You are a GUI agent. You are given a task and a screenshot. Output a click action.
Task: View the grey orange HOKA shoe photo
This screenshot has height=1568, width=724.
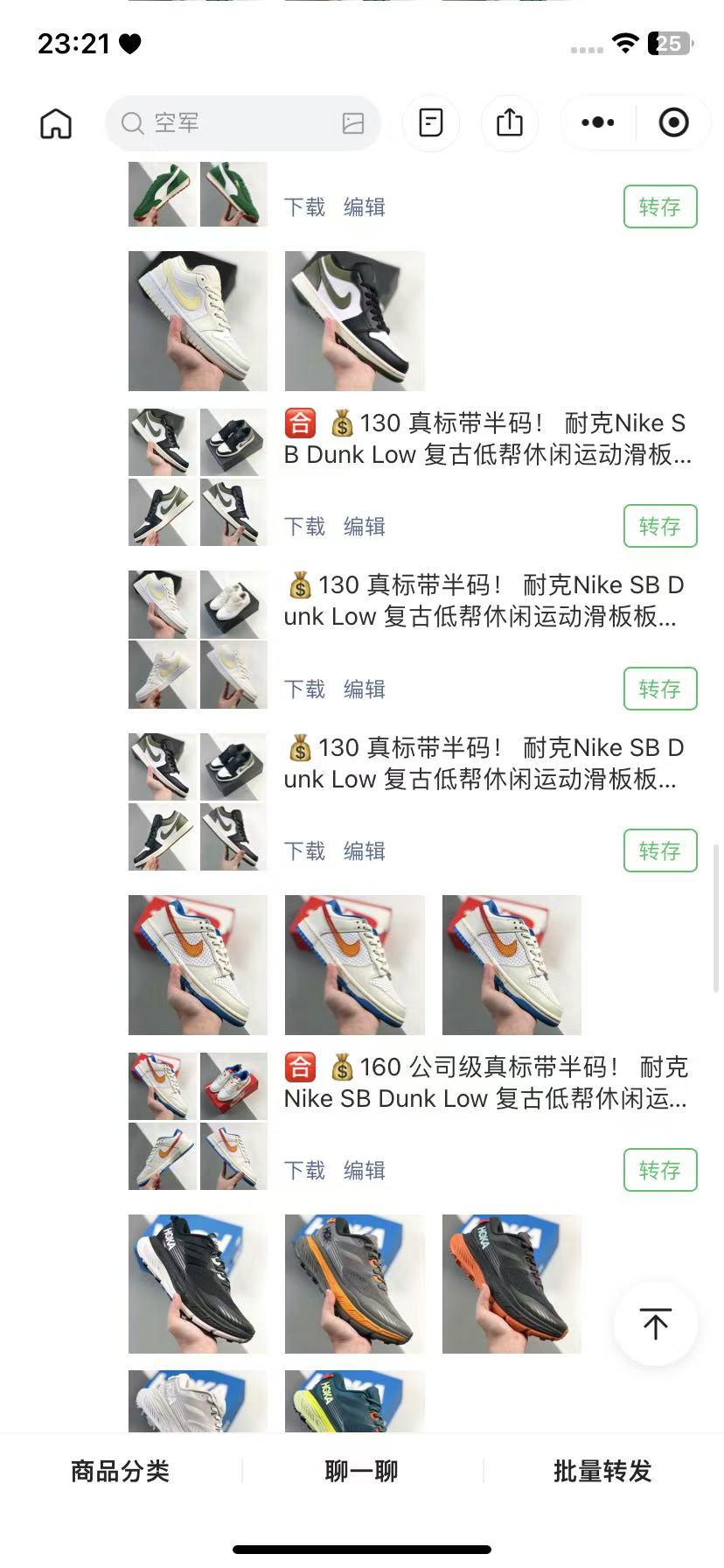(355, 1284)
